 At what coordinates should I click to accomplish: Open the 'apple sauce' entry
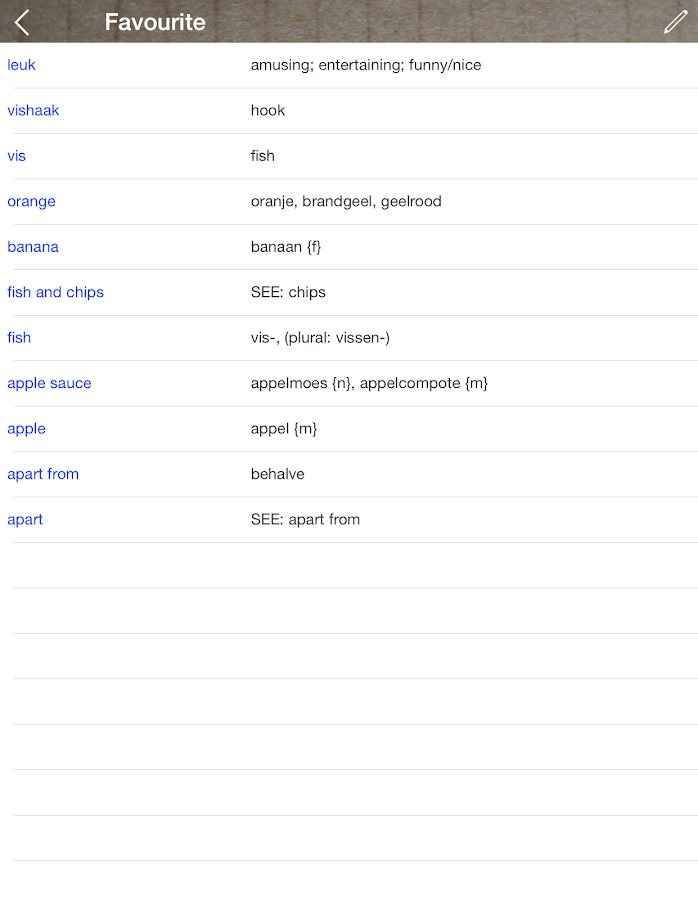point(49,383)
